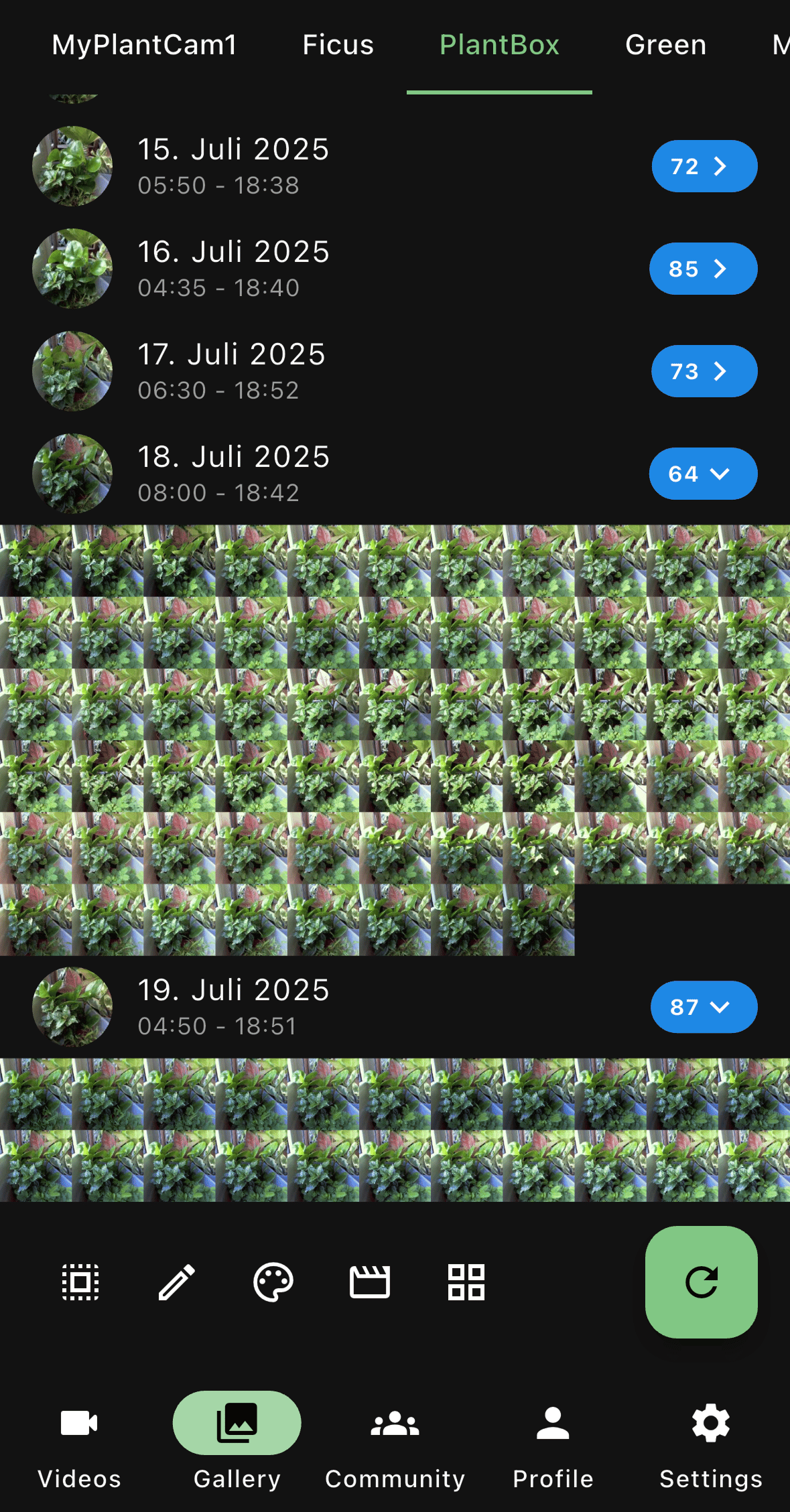Viewport: 790px width, 1512px height.
Task: Open the grid layout view
Action: pyautogui.click(x=467, y=1282)
